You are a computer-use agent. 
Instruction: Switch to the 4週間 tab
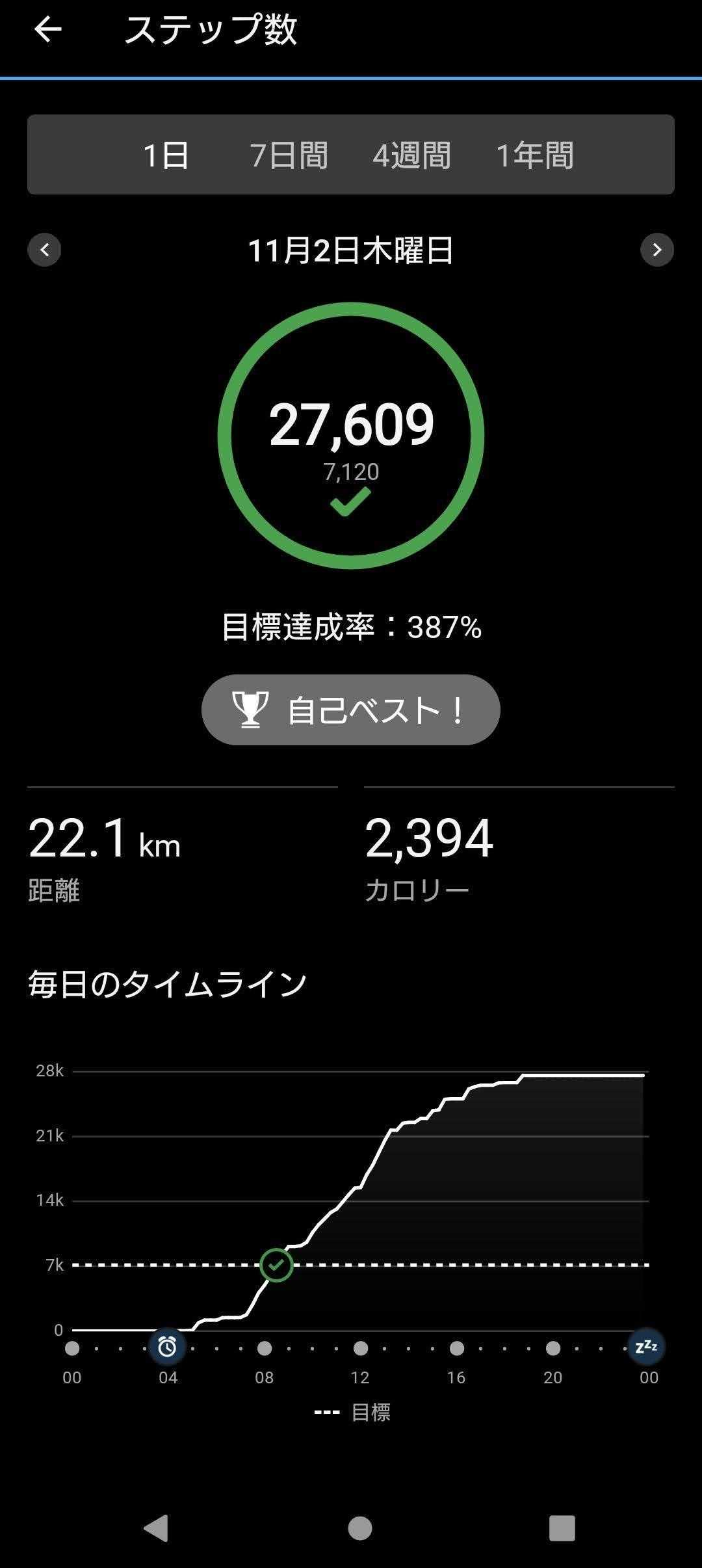tap(411, 155)
